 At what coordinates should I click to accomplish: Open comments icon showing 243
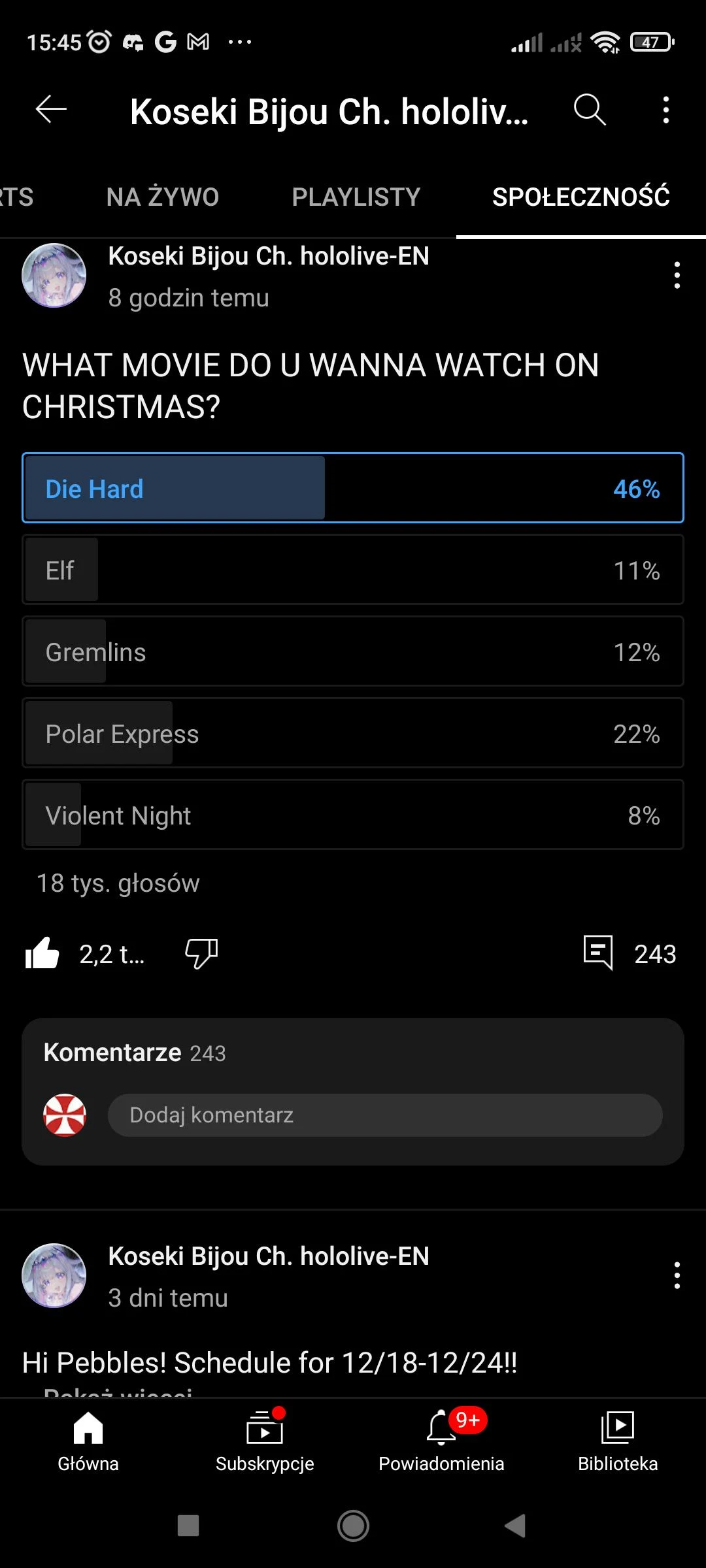click(x=598, y=953)
